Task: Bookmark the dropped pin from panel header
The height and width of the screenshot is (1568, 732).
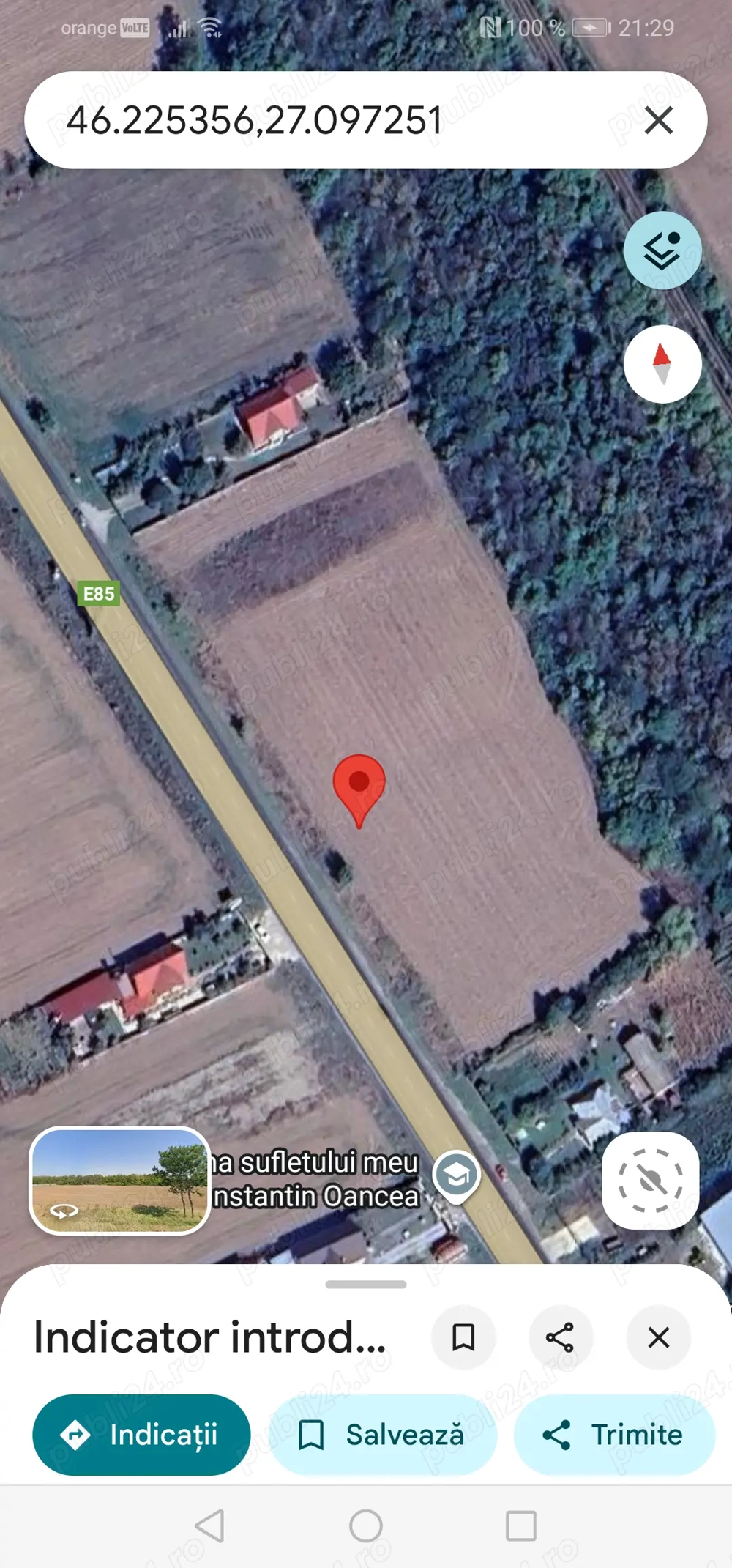Action: 463,1337
